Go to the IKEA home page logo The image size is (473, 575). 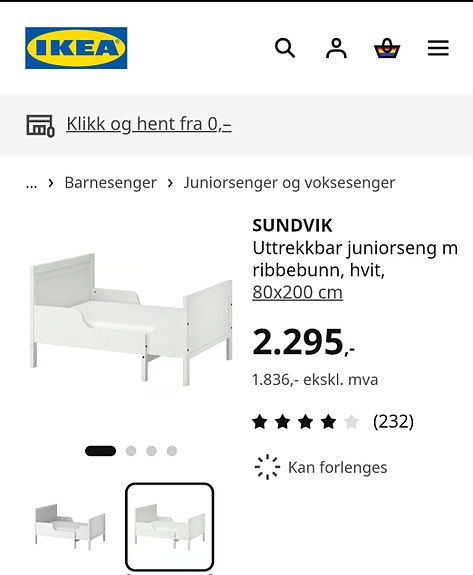pos(76,48)
